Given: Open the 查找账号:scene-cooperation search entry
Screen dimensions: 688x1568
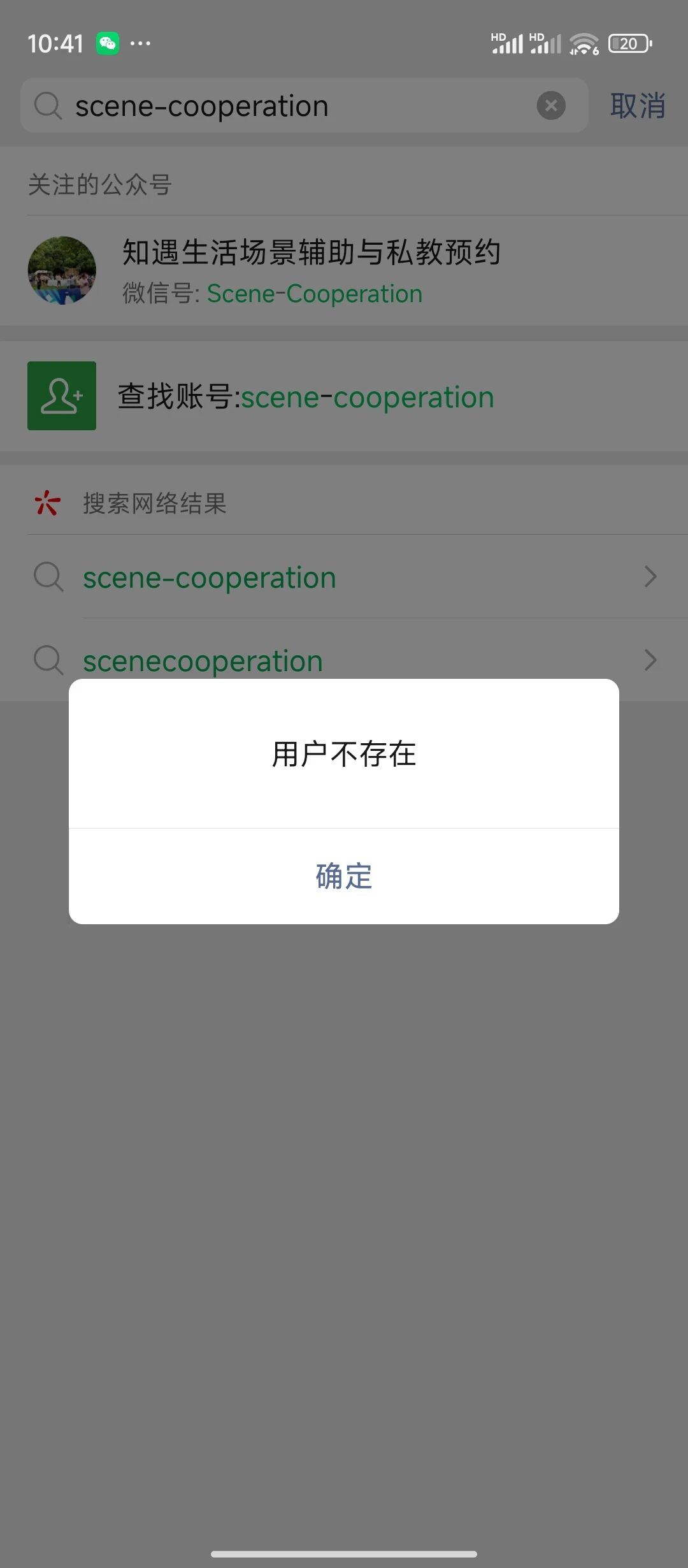Looking at the screenshot, I should click(306, 396).
